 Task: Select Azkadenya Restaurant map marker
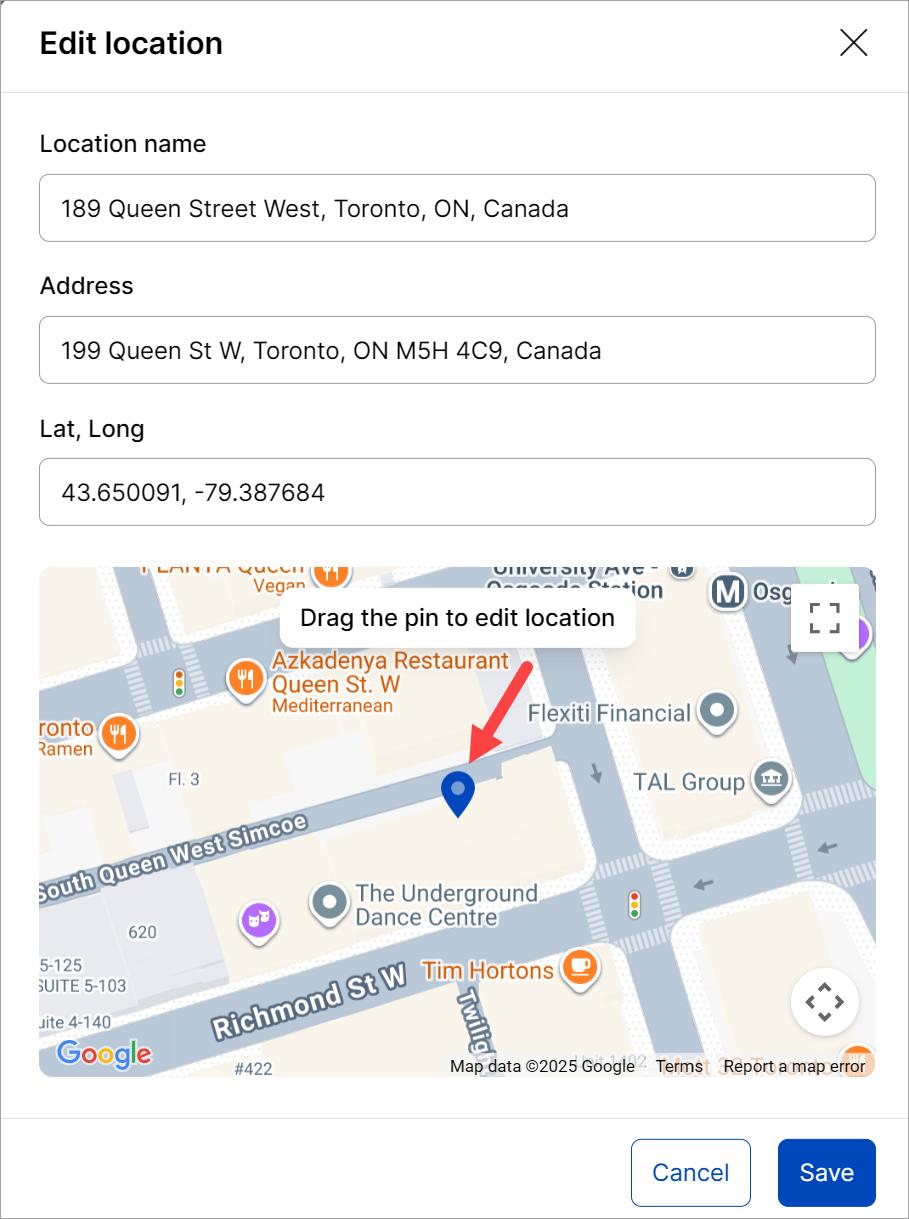(x=245, y=678)
